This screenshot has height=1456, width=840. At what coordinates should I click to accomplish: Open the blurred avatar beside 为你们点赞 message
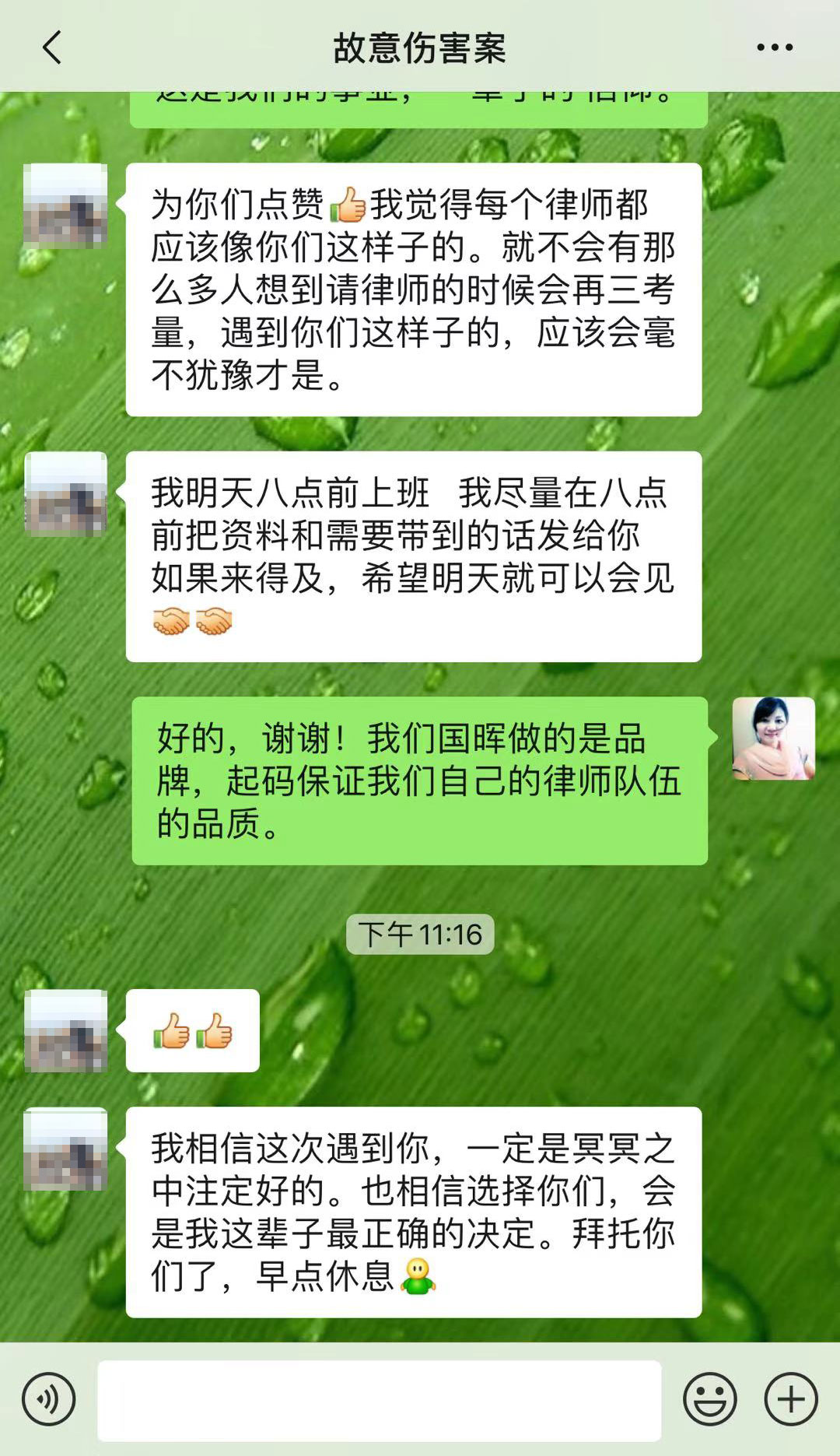[x=65, y=205]
